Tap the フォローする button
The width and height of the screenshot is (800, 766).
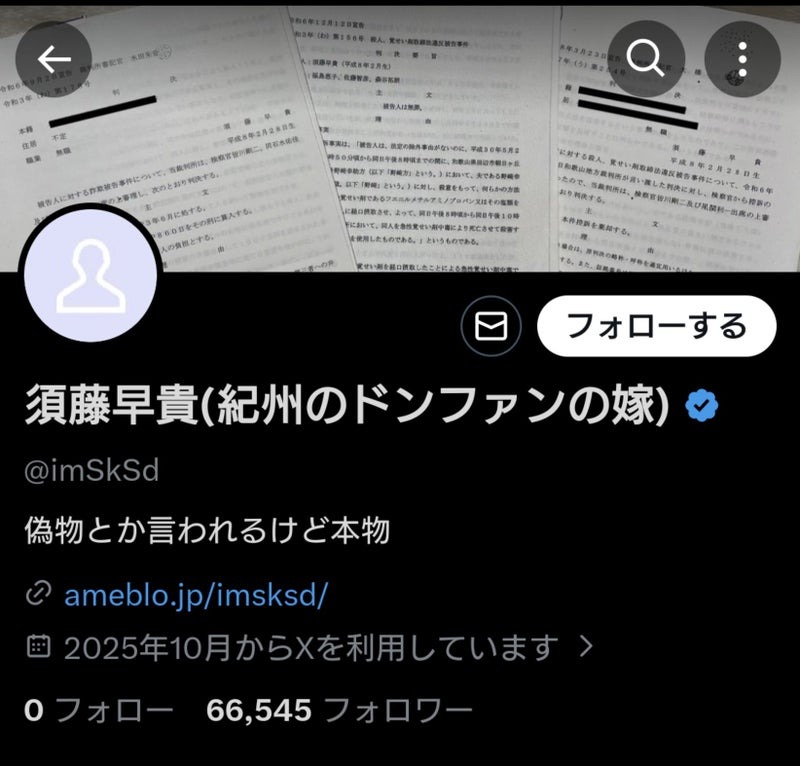[656, 326]
